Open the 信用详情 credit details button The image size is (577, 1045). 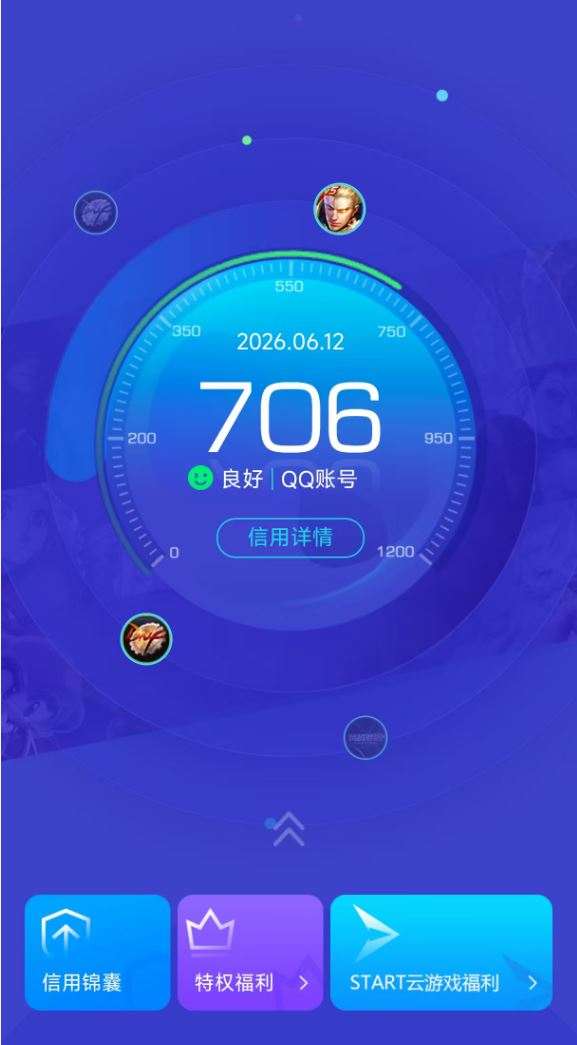pyautogui.click(x=290, y=537)
